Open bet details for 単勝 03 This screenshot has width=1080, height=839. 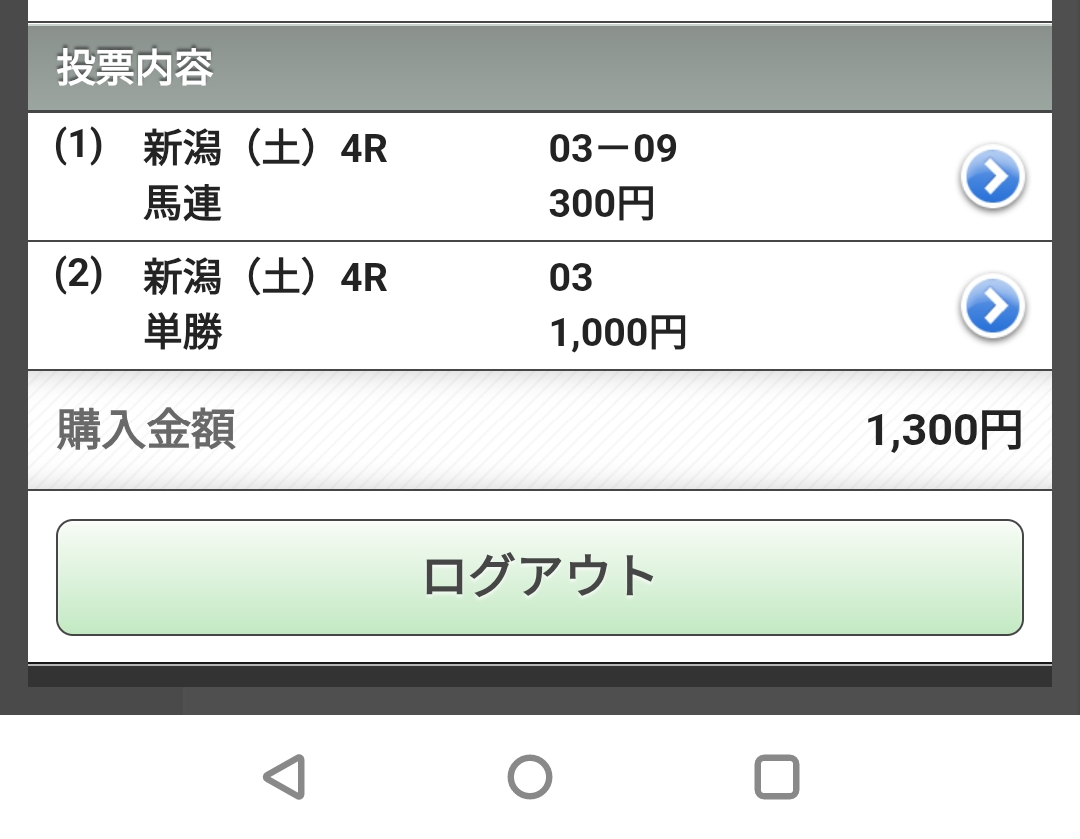click(991, 306)
